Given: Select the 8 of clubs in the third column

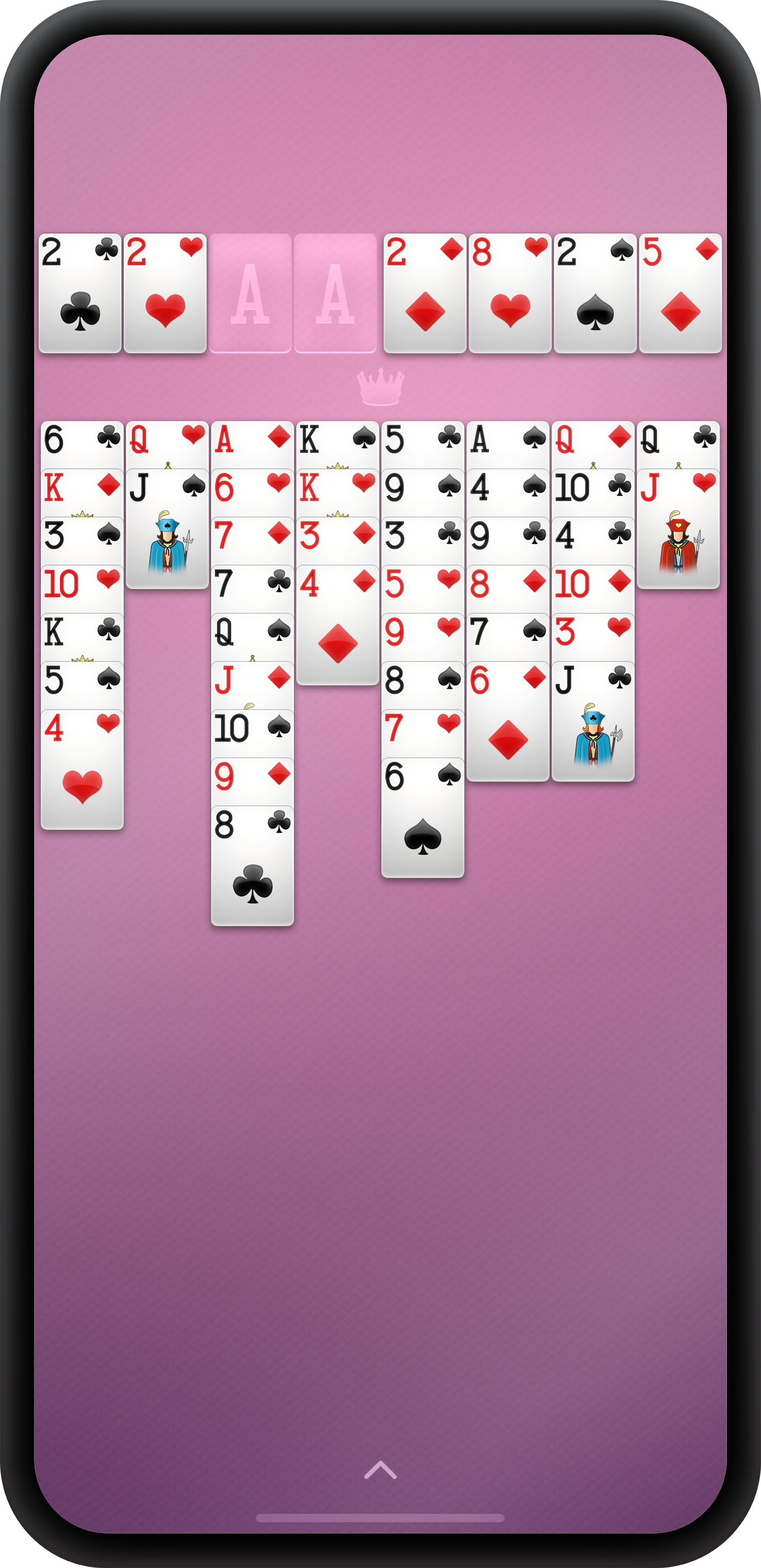Looking at the screenshot, I should point(252,866).
